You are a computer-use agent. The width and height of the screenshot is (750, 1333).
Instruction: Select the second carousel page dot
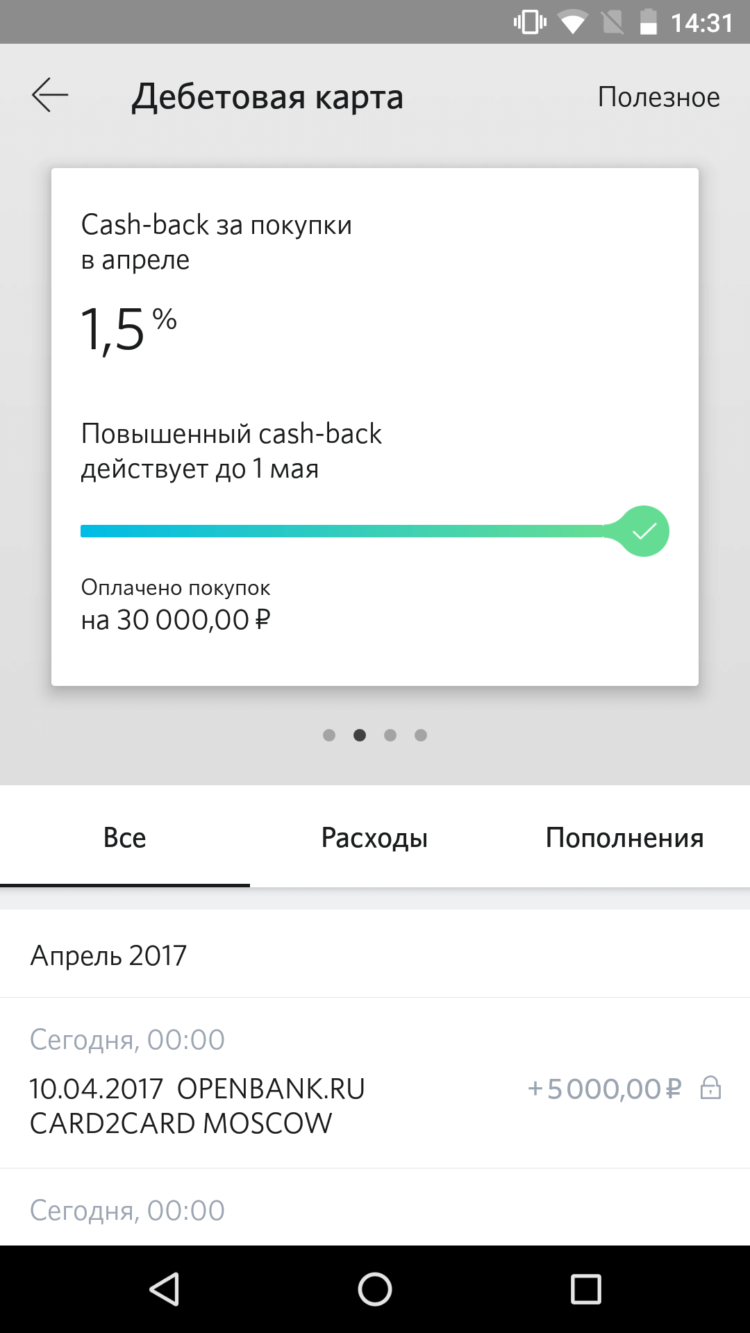(359, 735)
